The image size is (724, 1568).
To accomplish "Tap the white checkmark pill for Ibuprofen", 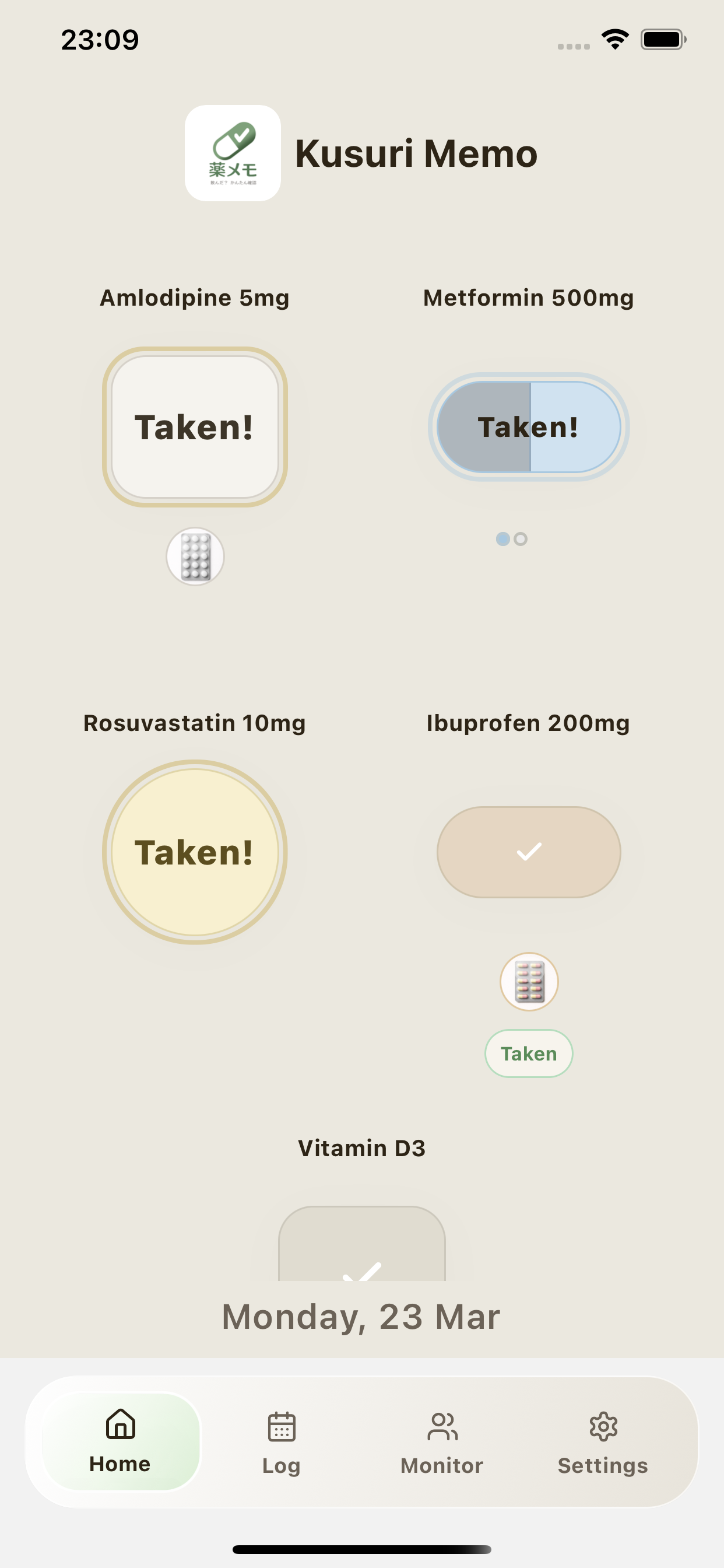I will (x=528, y=851).
